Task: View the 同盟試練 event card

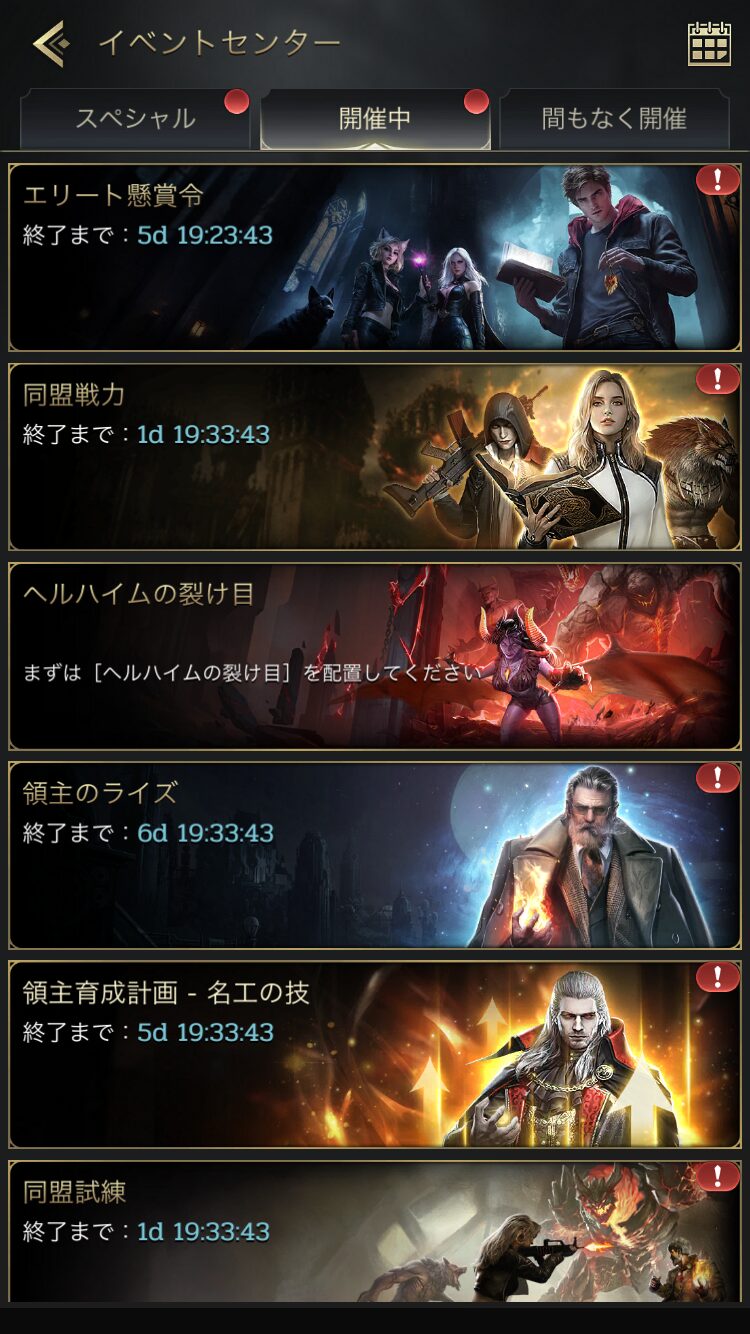Action: (x=375, y=1232)
